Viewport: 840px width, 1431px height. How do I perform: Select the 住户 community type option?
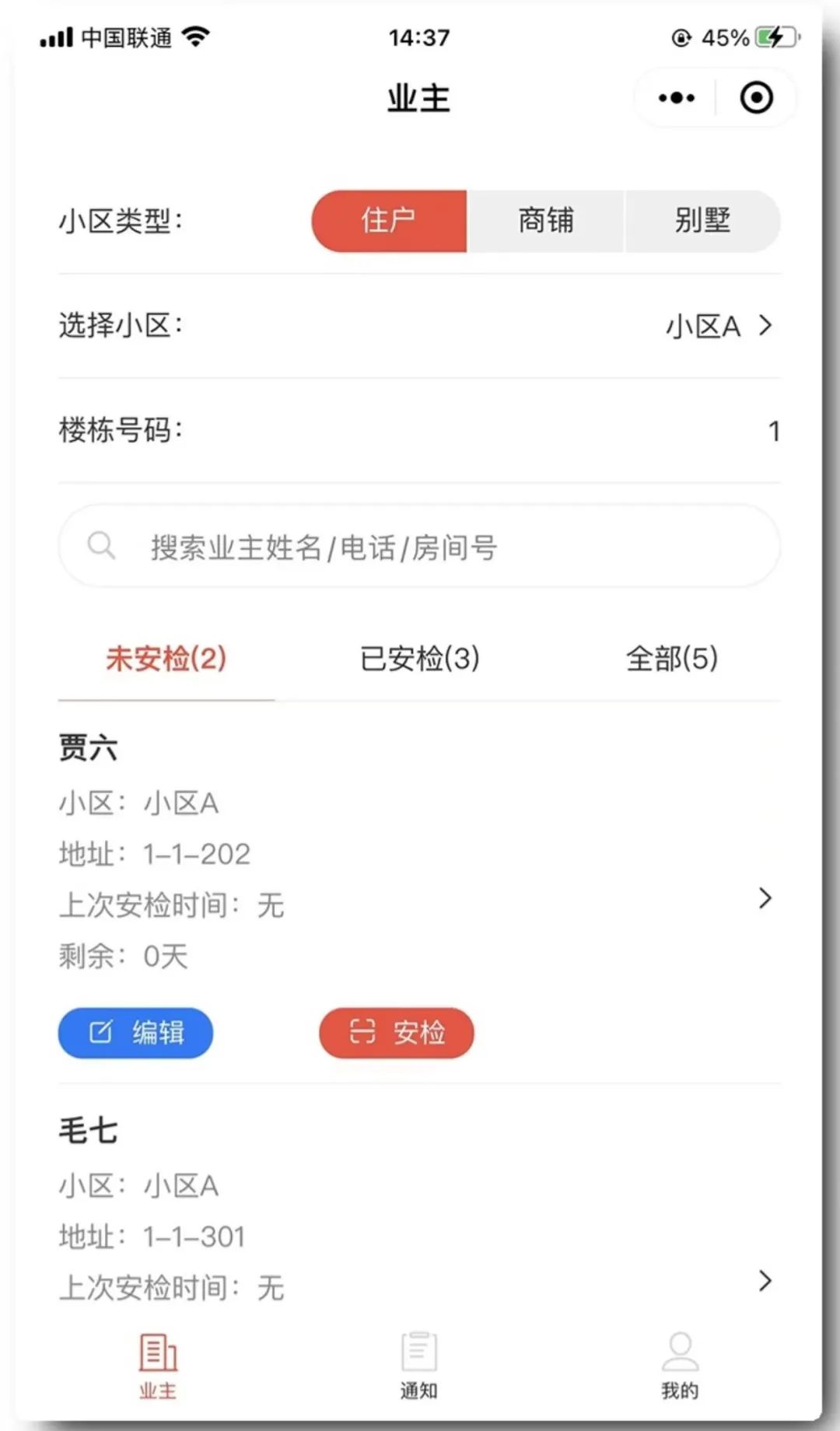point(388,222)
